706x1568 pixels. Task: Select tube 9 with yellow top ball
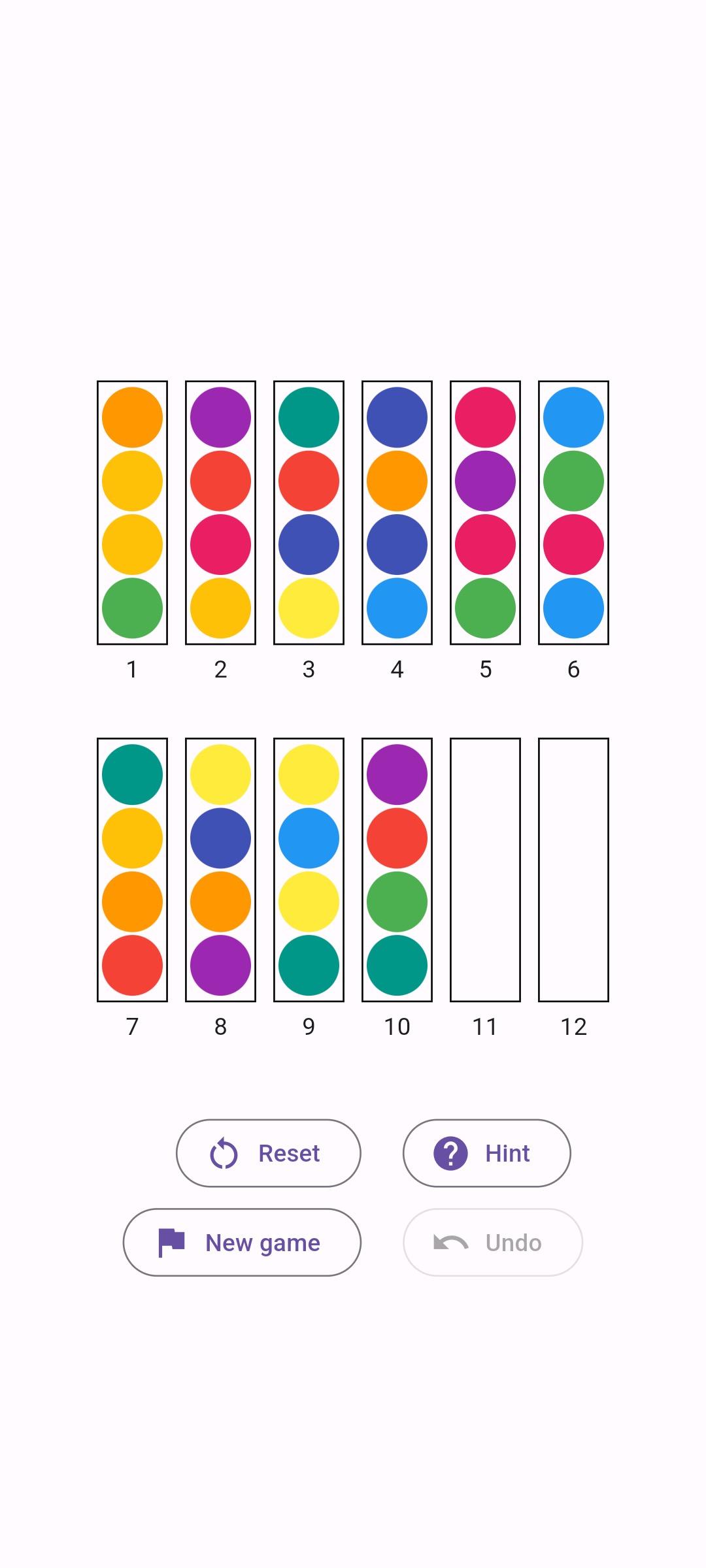tap(309, 870)
